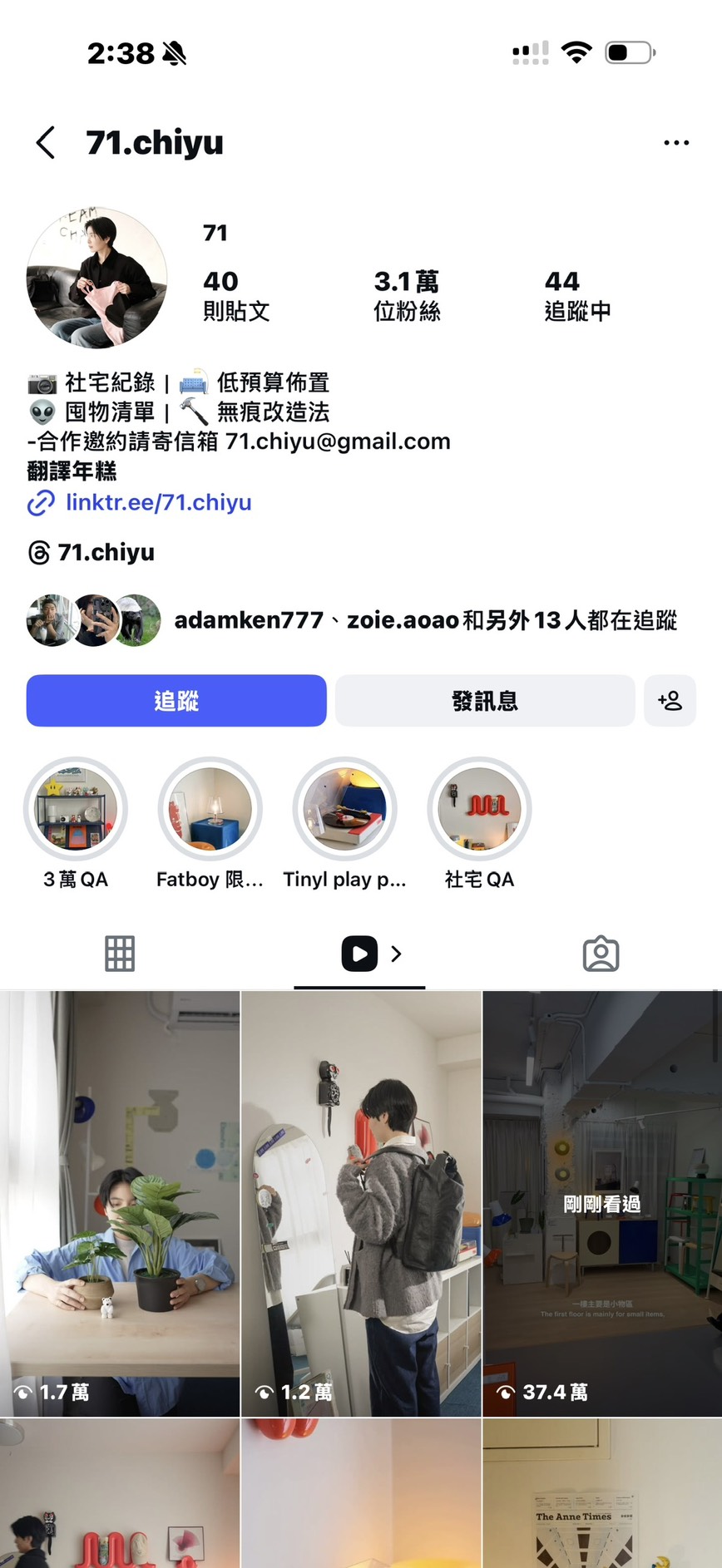Screen dimensions: 722x1568
Task: Tap 追蹤 to follow this account
Action: point(176,701)
